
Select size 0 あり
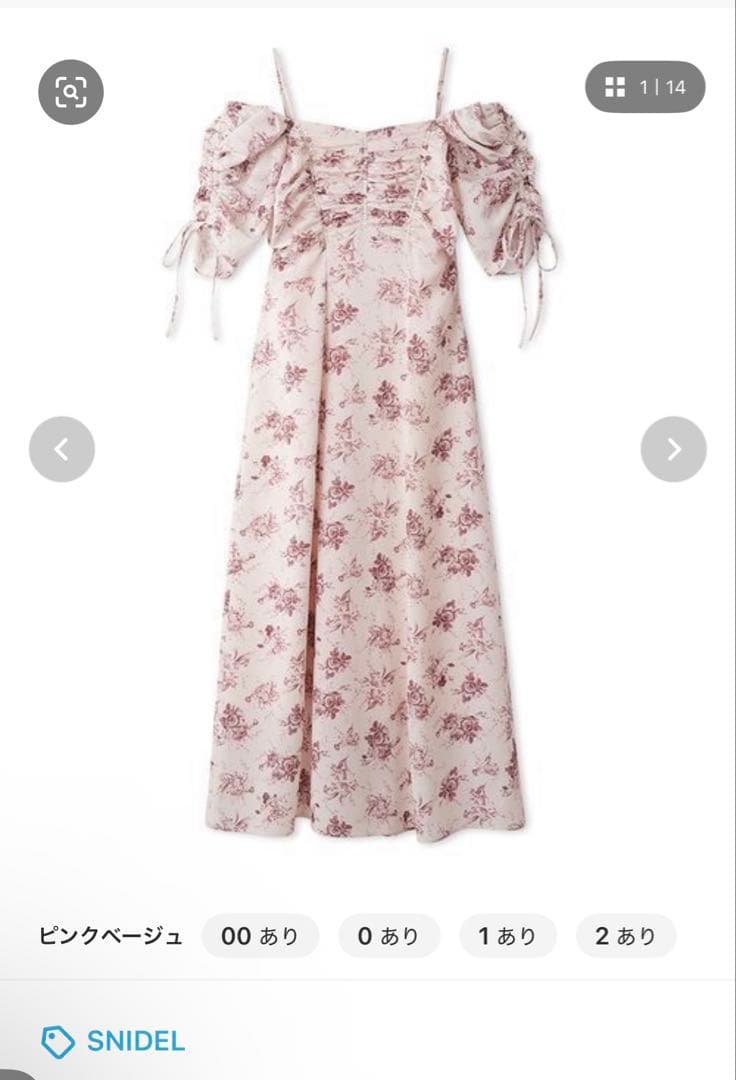389,936
